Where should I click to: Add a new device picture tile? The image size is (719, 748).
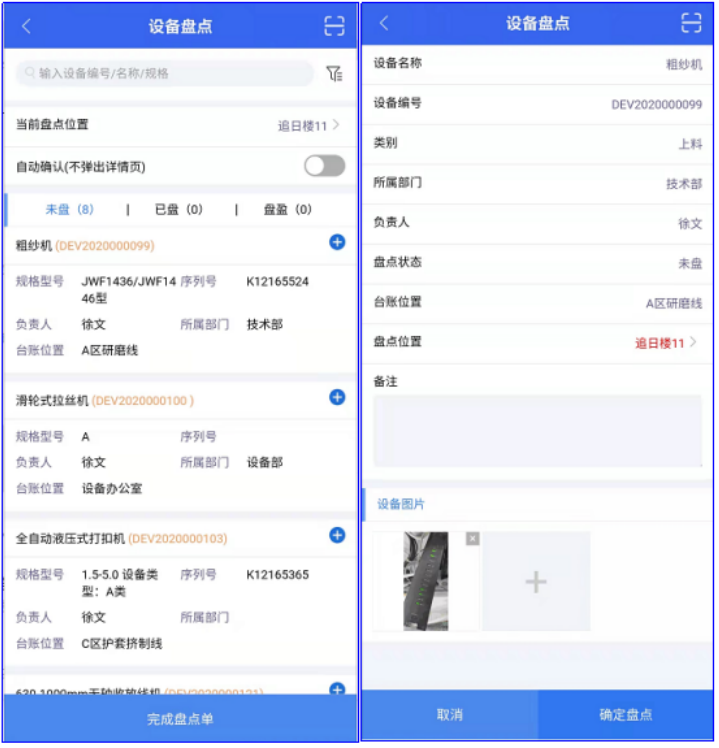coord(537,582)
